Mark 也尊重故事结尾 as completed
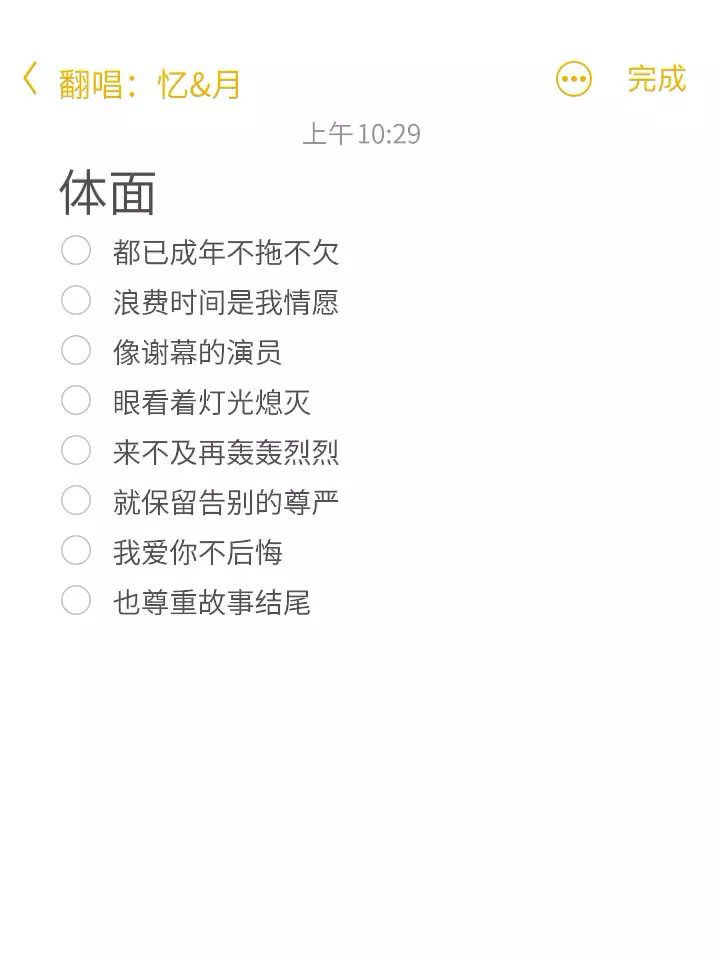 point(76,601)
